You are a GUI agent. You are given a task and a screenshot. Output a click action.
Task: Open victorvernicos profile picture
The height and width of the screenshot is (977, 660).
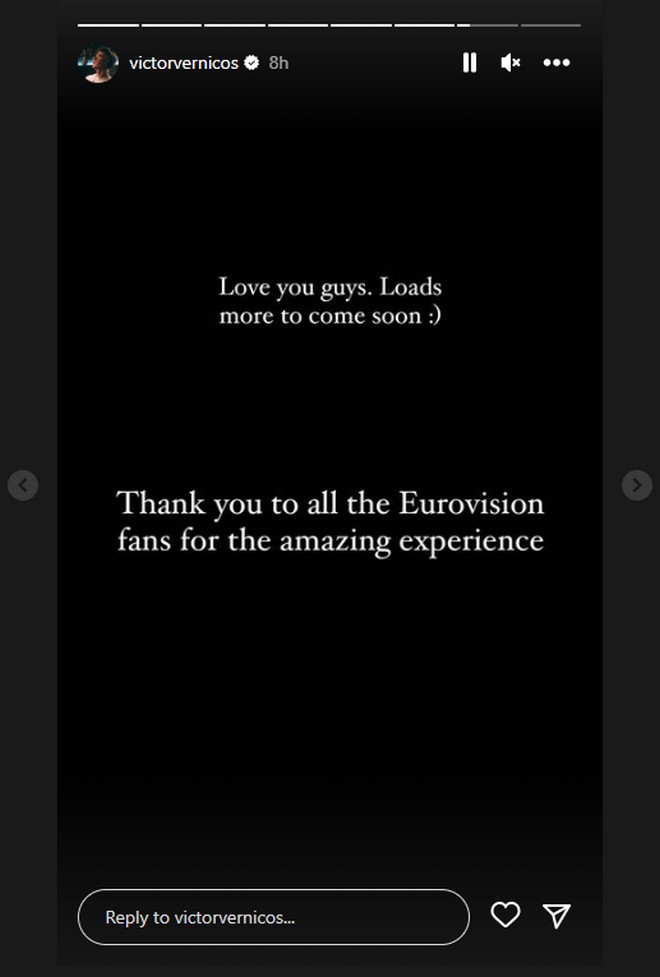pyautogui.click(x=98, y=63)
